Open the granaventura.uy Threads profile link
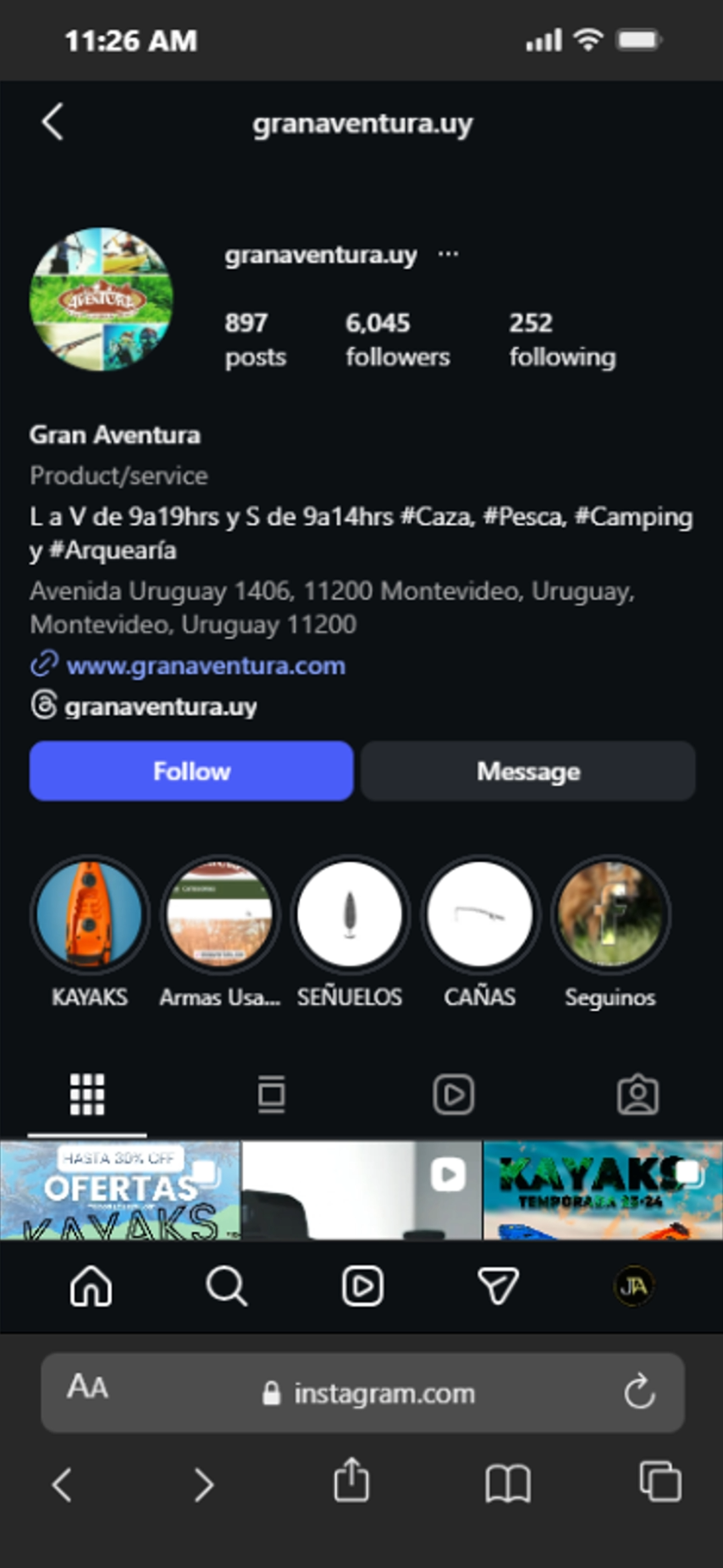 [x=160, y=706]
